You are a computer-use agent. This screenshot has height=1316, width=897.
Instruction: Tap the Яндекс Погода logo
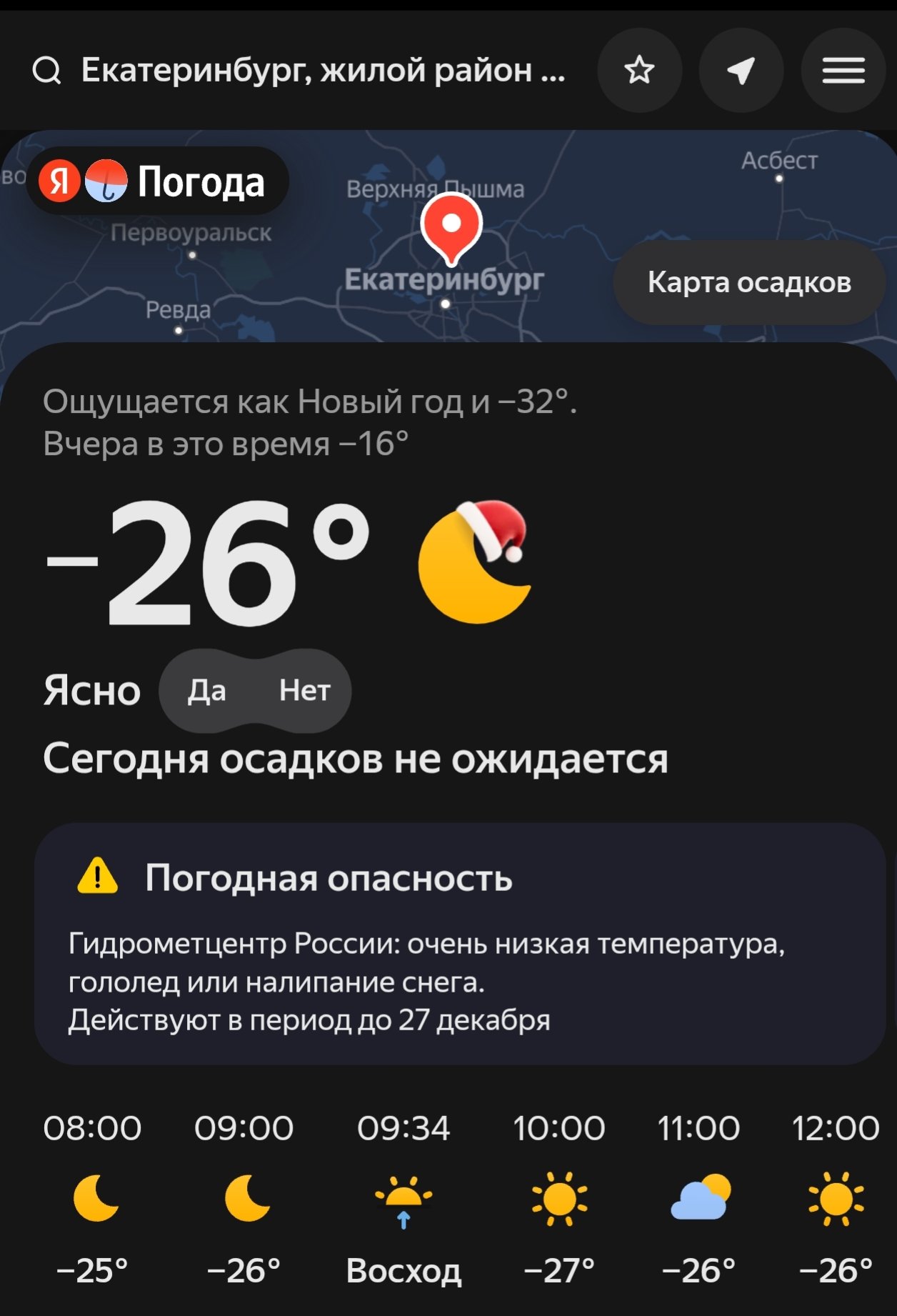pyautogui.click(x=158, y=181)
